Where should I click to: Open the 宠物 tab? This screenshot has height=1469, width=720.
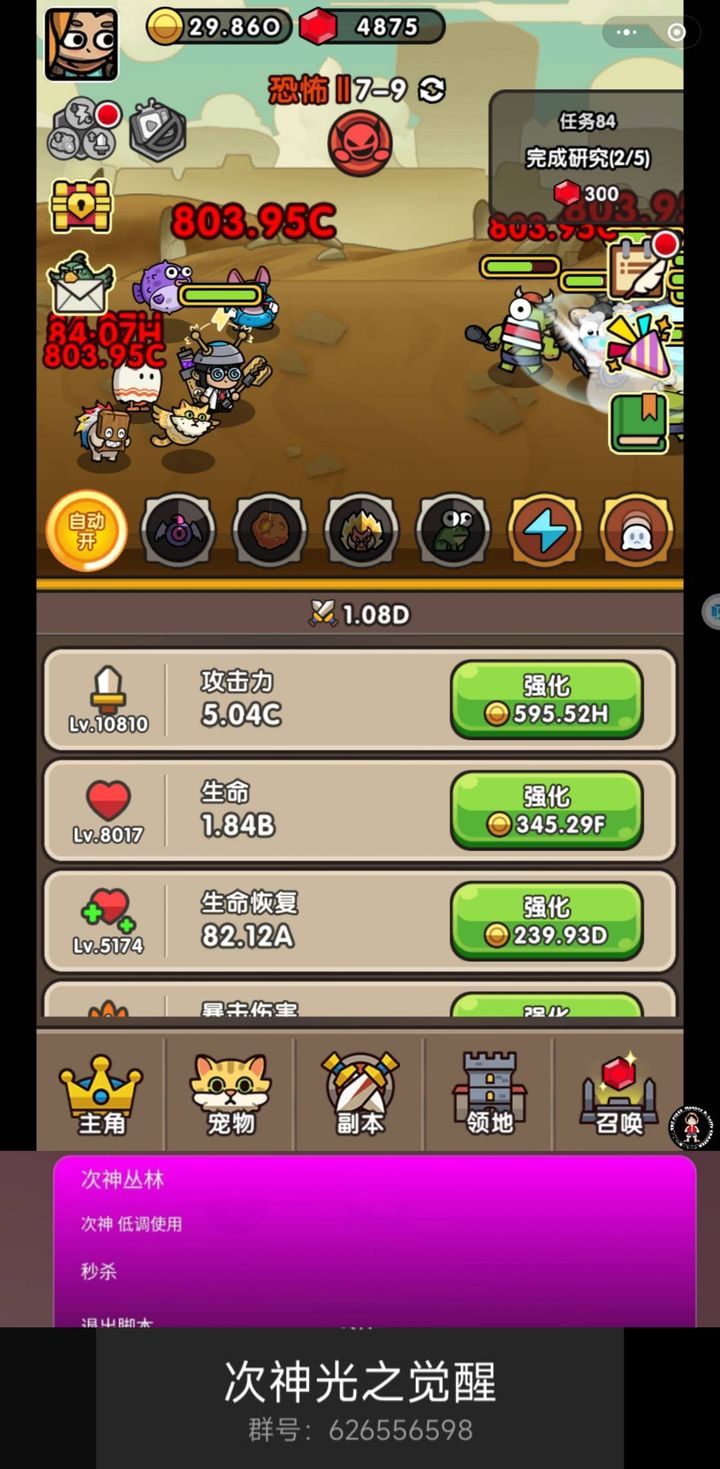(x=230, y=1094)
